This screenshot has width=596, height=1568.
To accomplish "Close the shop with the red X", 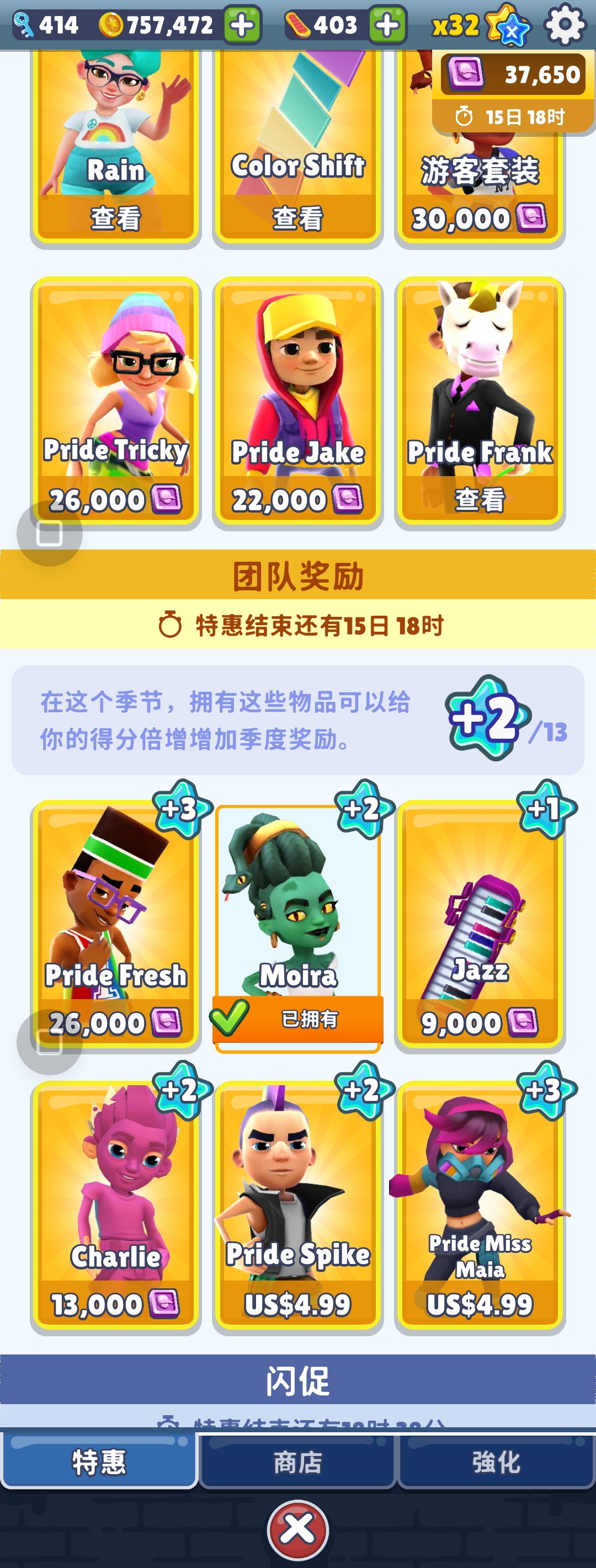I will click(x=297, y=1528).
